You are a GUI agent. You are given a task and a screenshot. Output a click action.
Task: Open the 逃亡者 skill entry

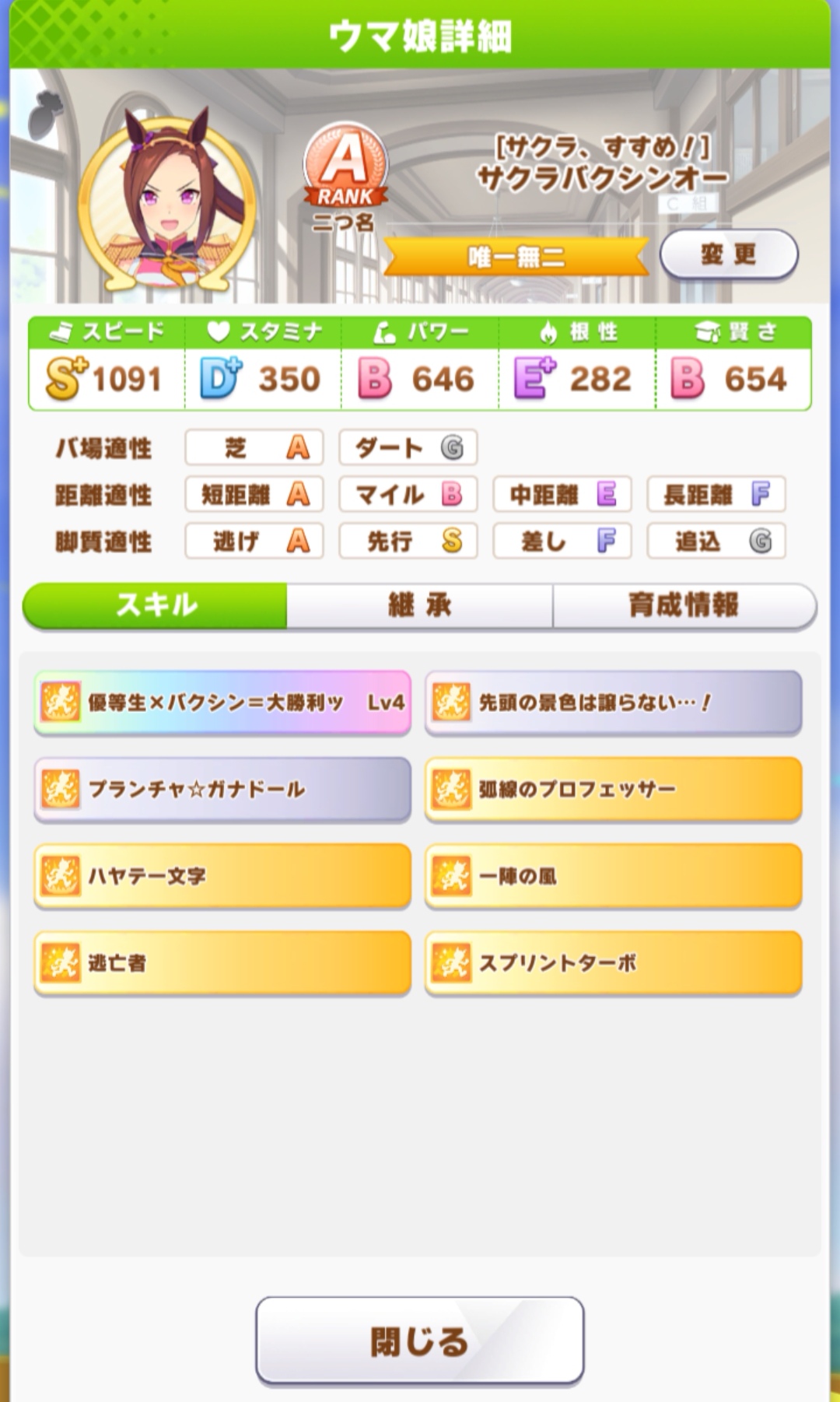222,962
